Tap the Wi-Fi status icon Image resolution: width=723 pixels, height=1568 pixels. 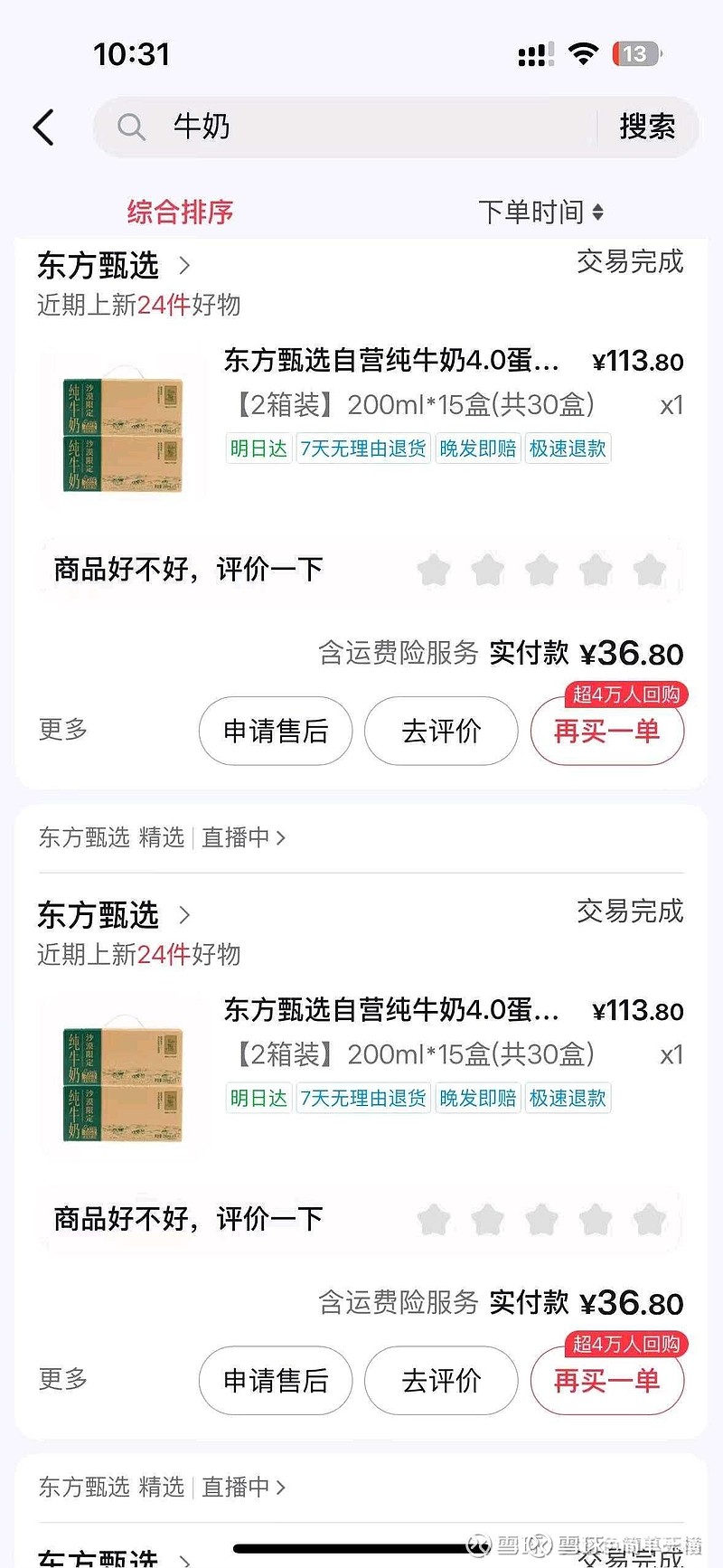point(584,53)
